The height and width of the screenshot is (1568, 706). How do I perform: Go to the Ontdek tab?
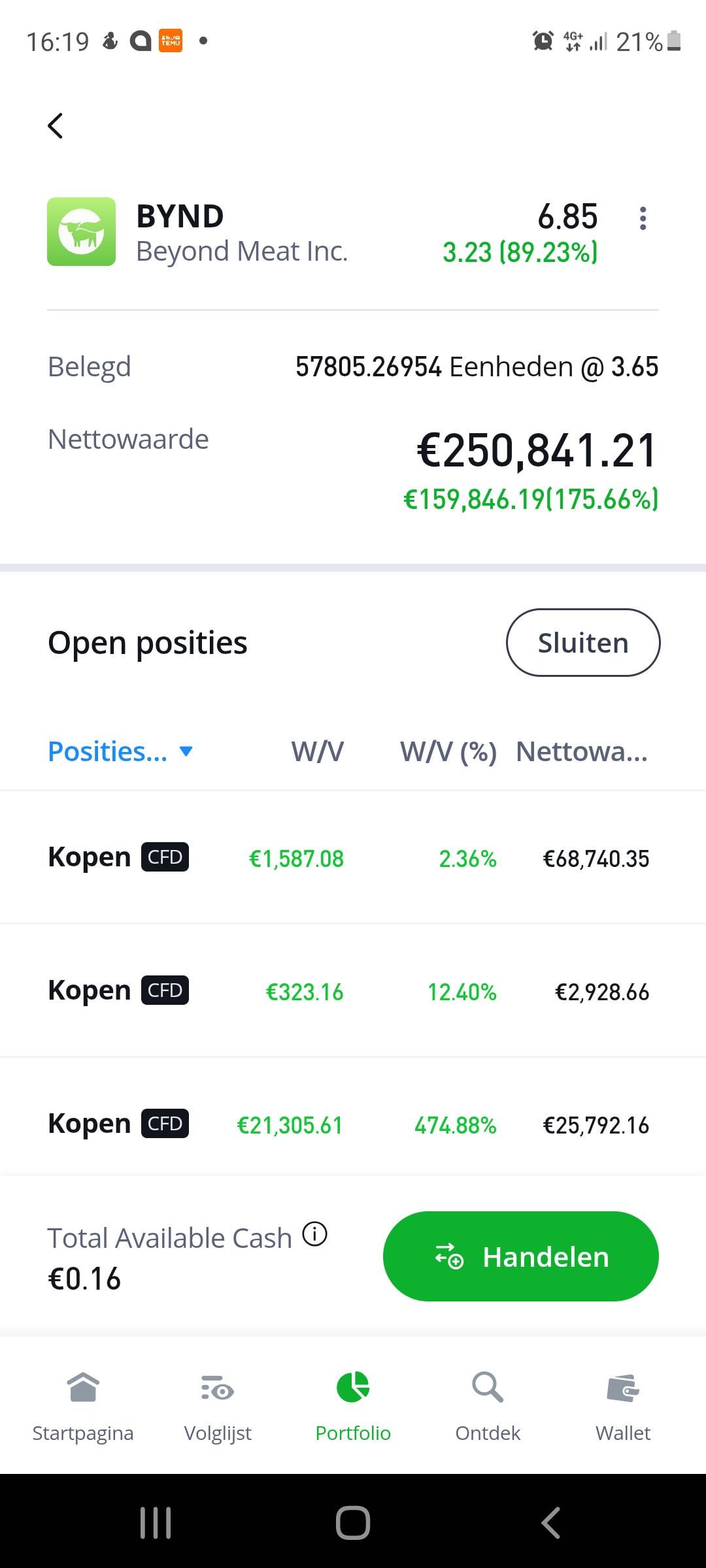point(488,1405)
